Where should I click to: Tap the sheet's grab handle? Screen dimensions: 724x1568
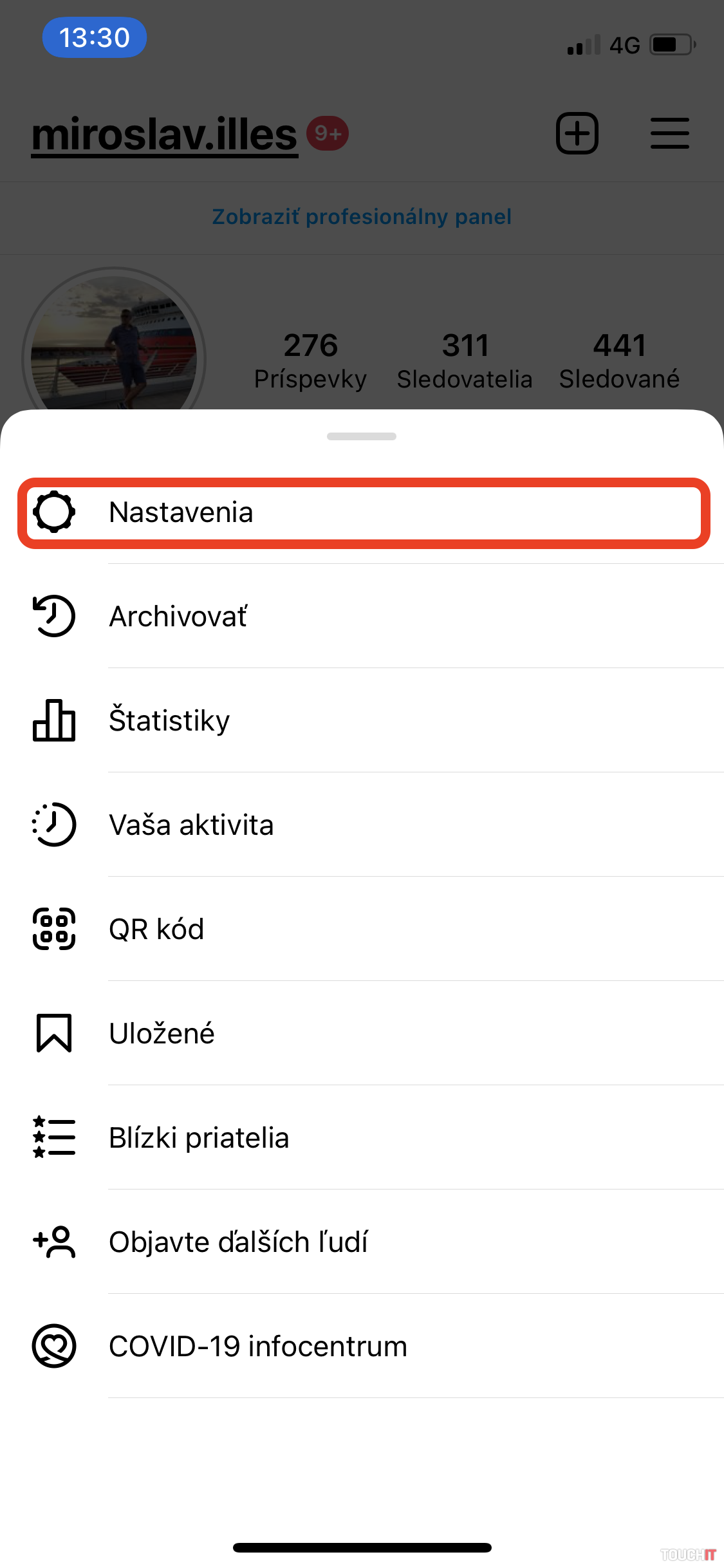pos(362,436)
